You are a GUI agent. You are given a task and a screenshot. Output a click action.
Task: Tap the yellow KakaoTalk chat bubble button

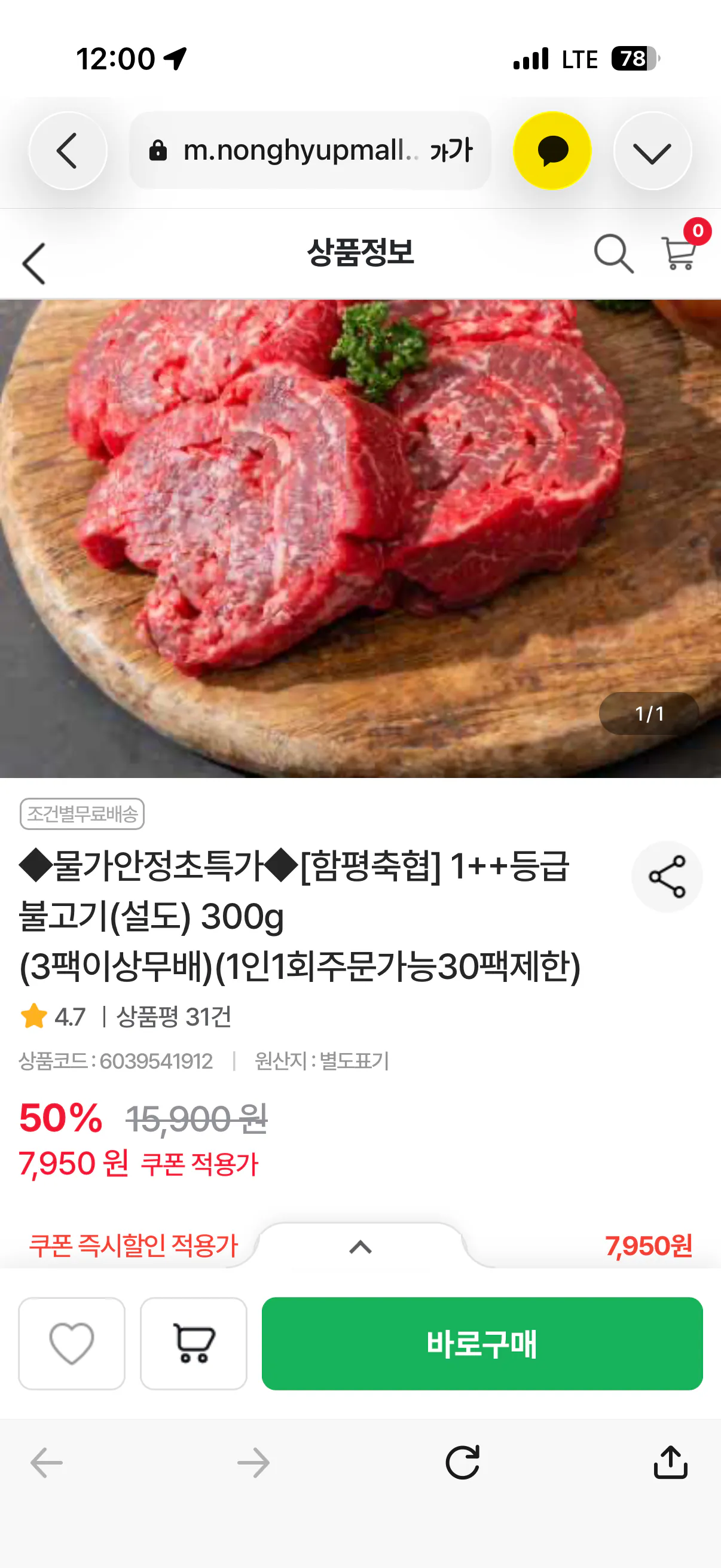[x=552, y=150]
